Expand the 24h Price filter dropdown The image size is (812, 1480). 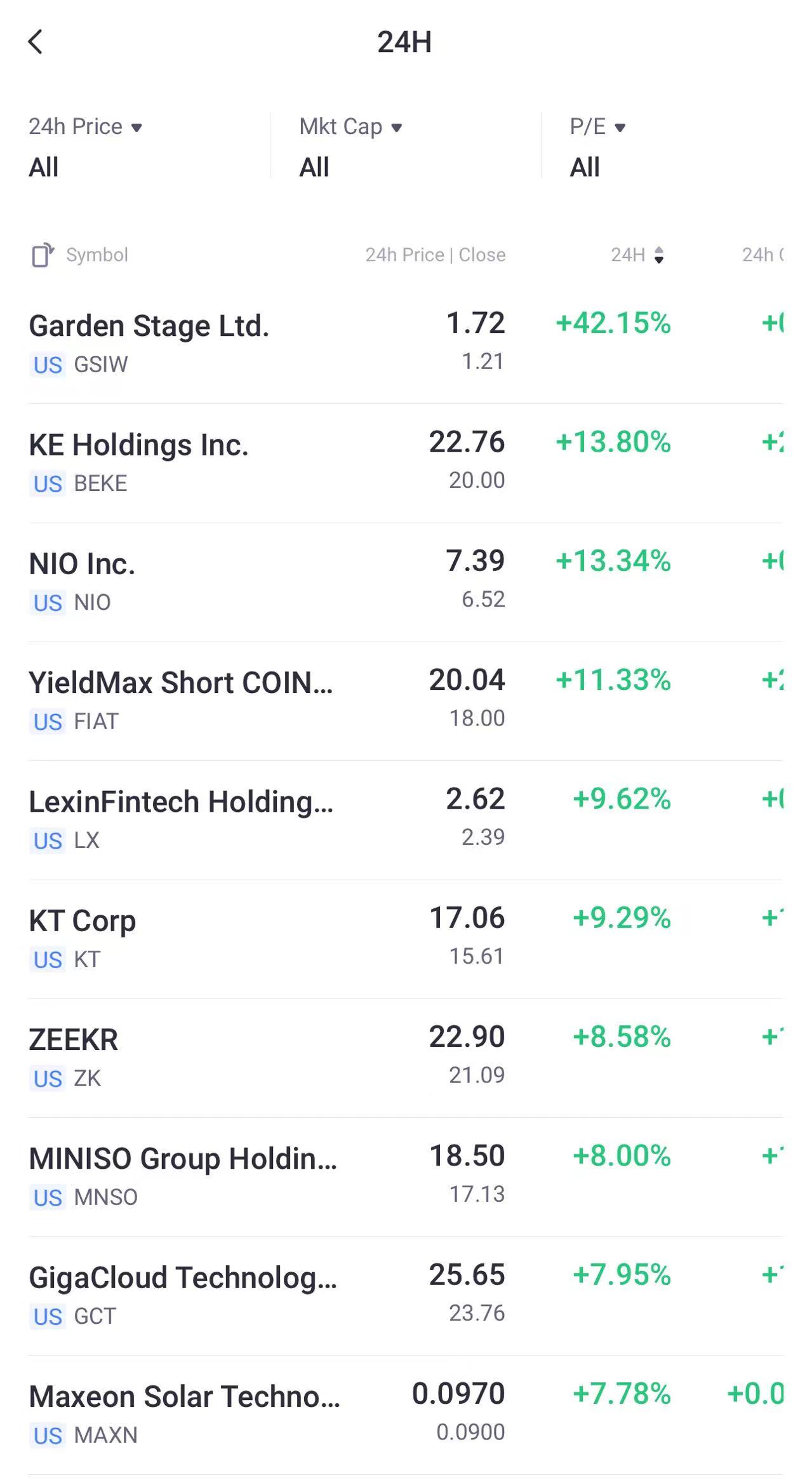point(85,127)
